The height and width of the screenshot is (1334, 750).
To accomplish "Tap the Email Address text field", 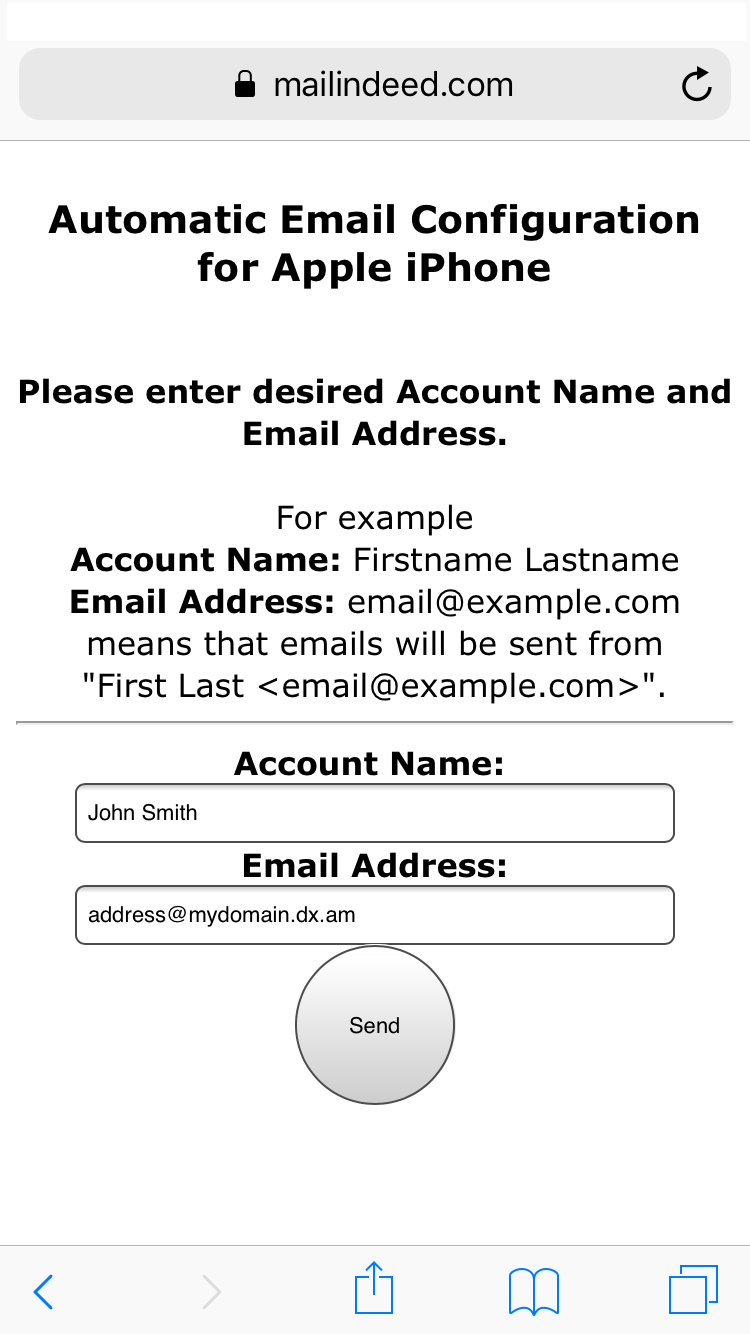I will pos(375,915).
